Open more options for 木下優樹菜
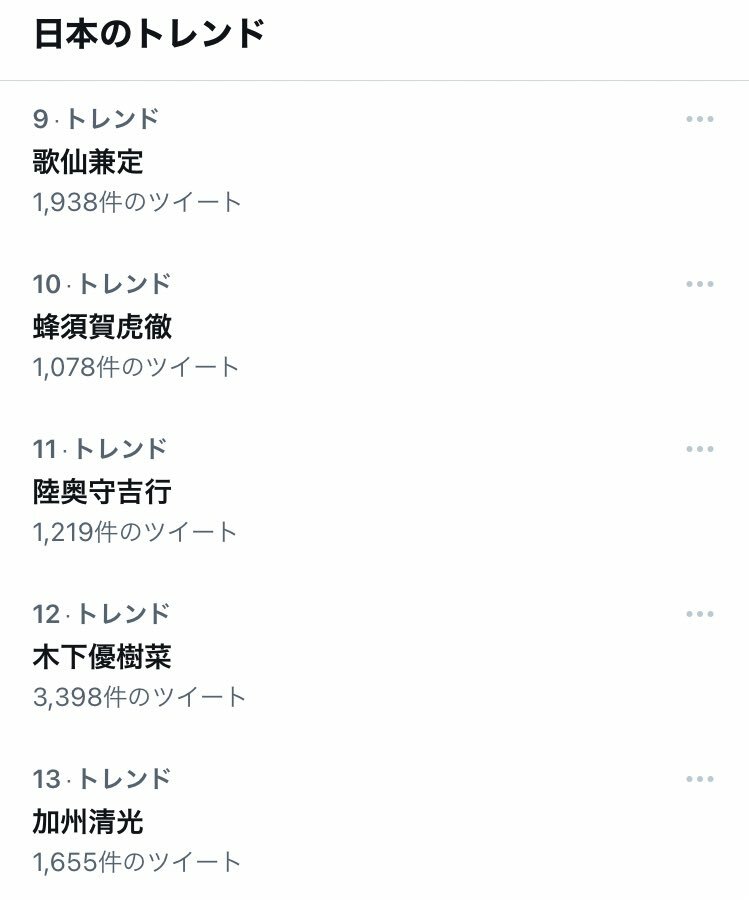 (x=700, y=615)
